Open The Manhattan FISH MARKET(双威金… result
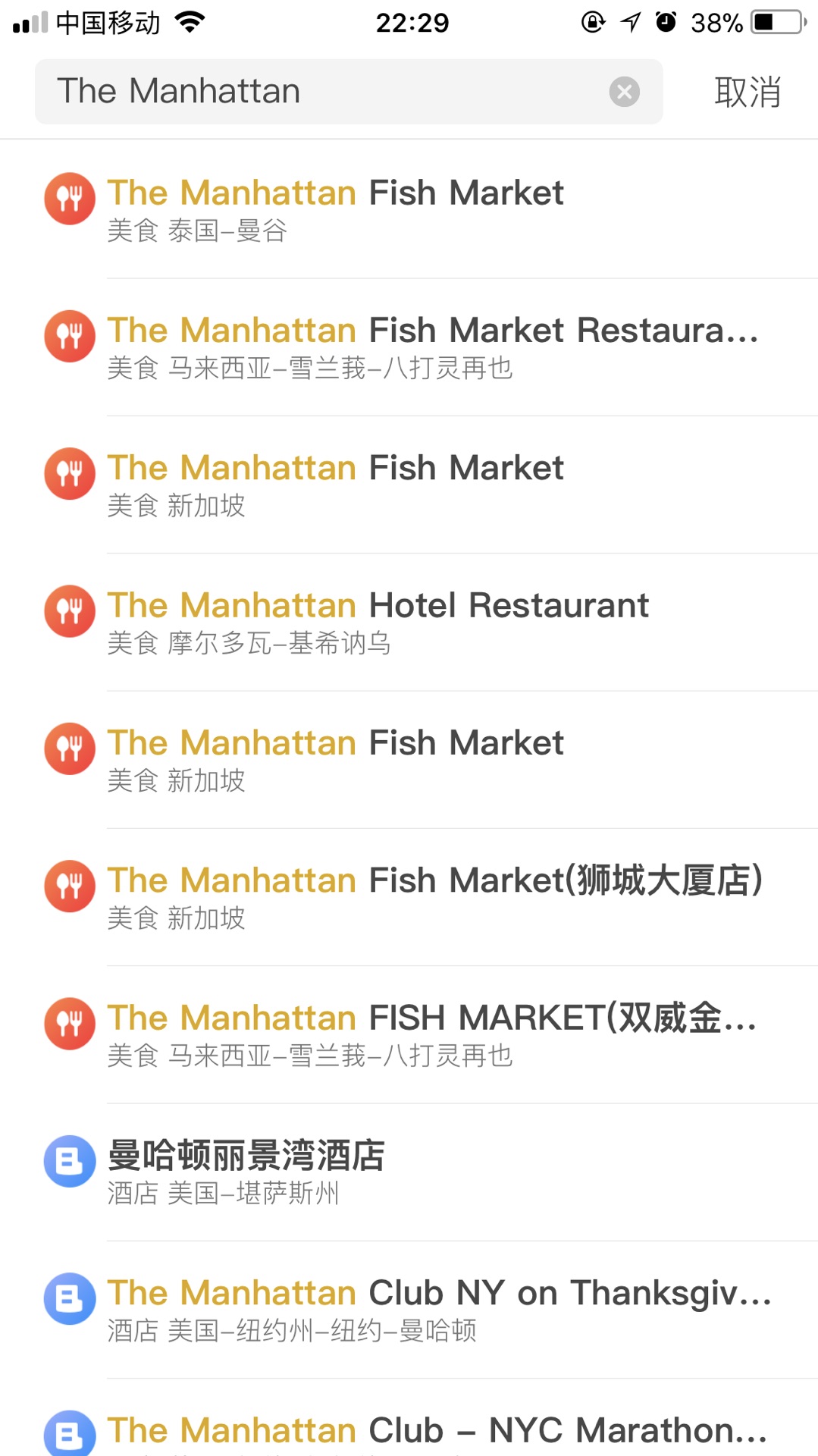Screen dimensions: 818x1456 coord(409,1034)
